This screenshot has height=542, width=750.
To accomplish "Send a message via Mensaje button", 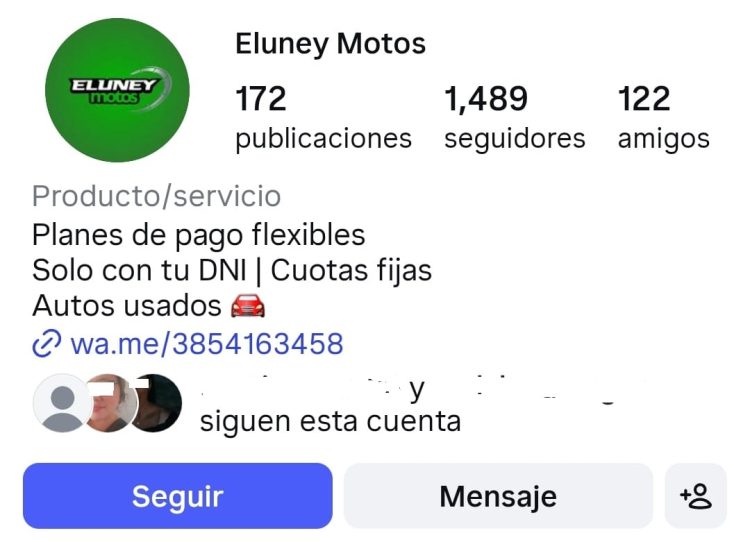I will coord(497,495).
